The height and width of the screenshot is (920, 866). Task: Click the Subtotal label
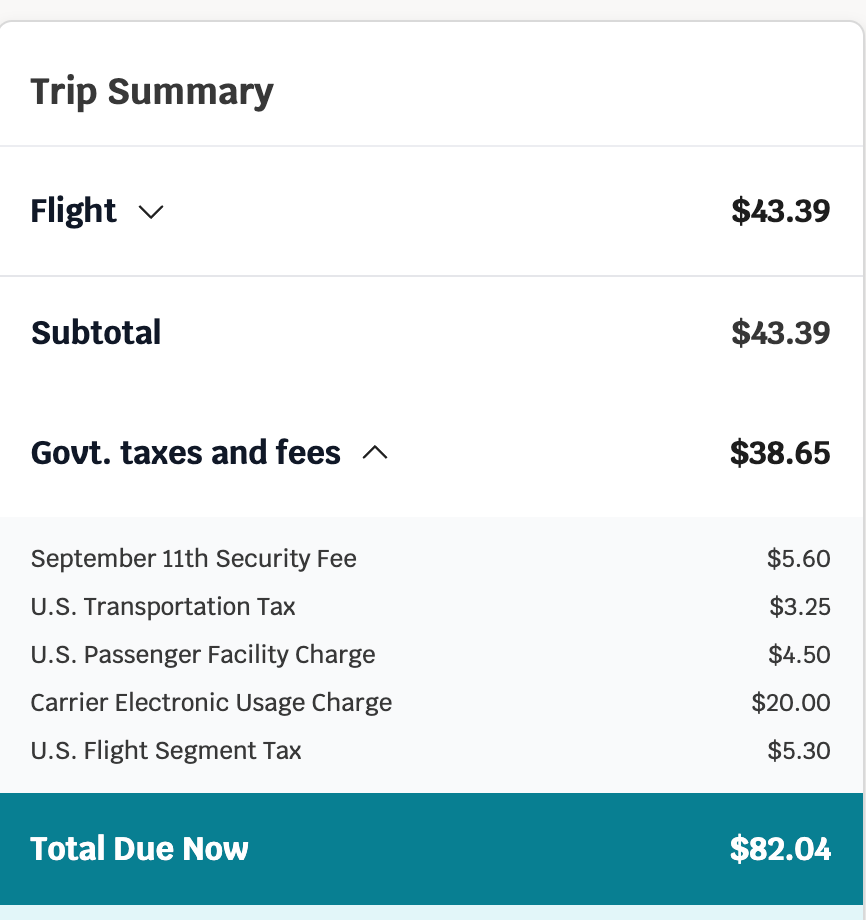(x=96, y=333)
